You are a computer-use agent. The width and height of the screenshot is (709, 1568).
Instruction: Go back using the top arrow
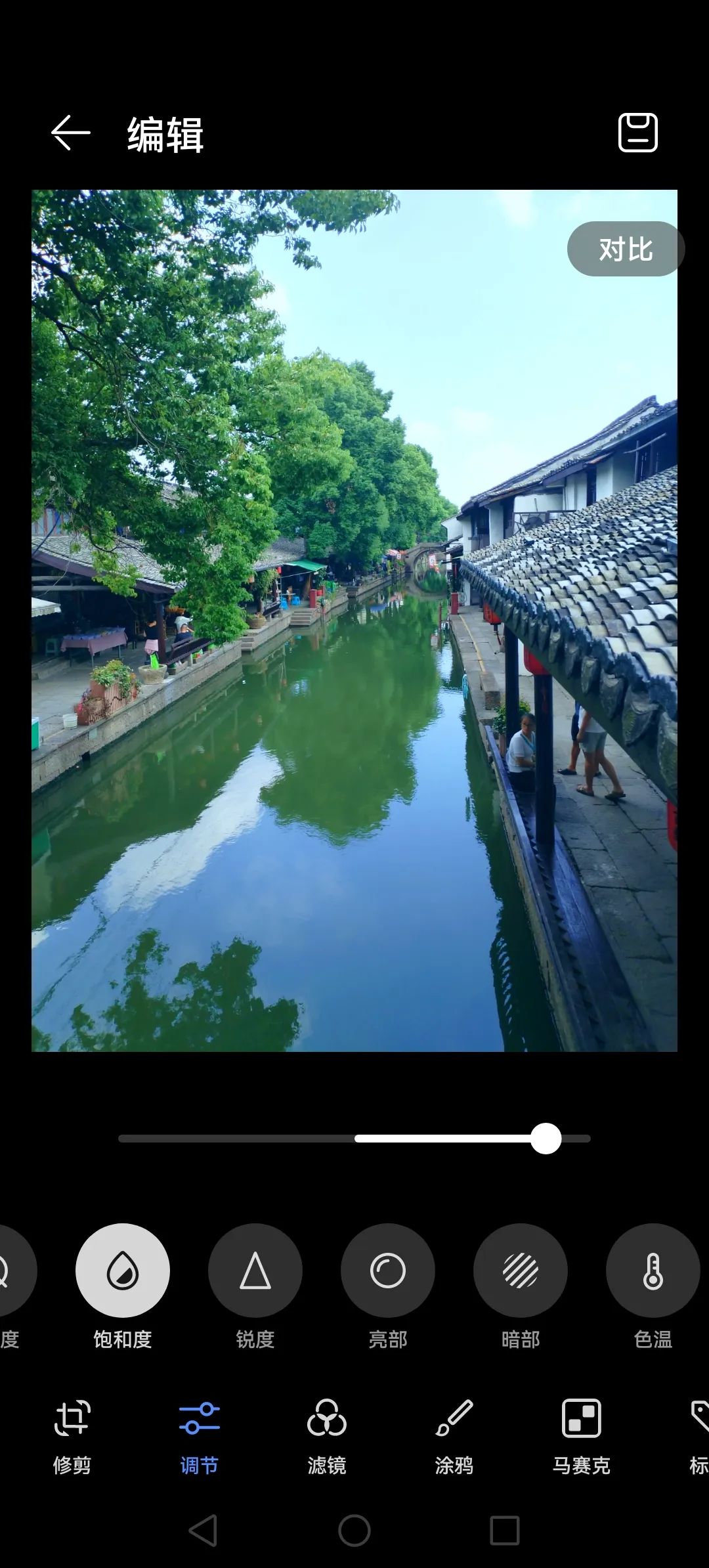tap(71, 133)
